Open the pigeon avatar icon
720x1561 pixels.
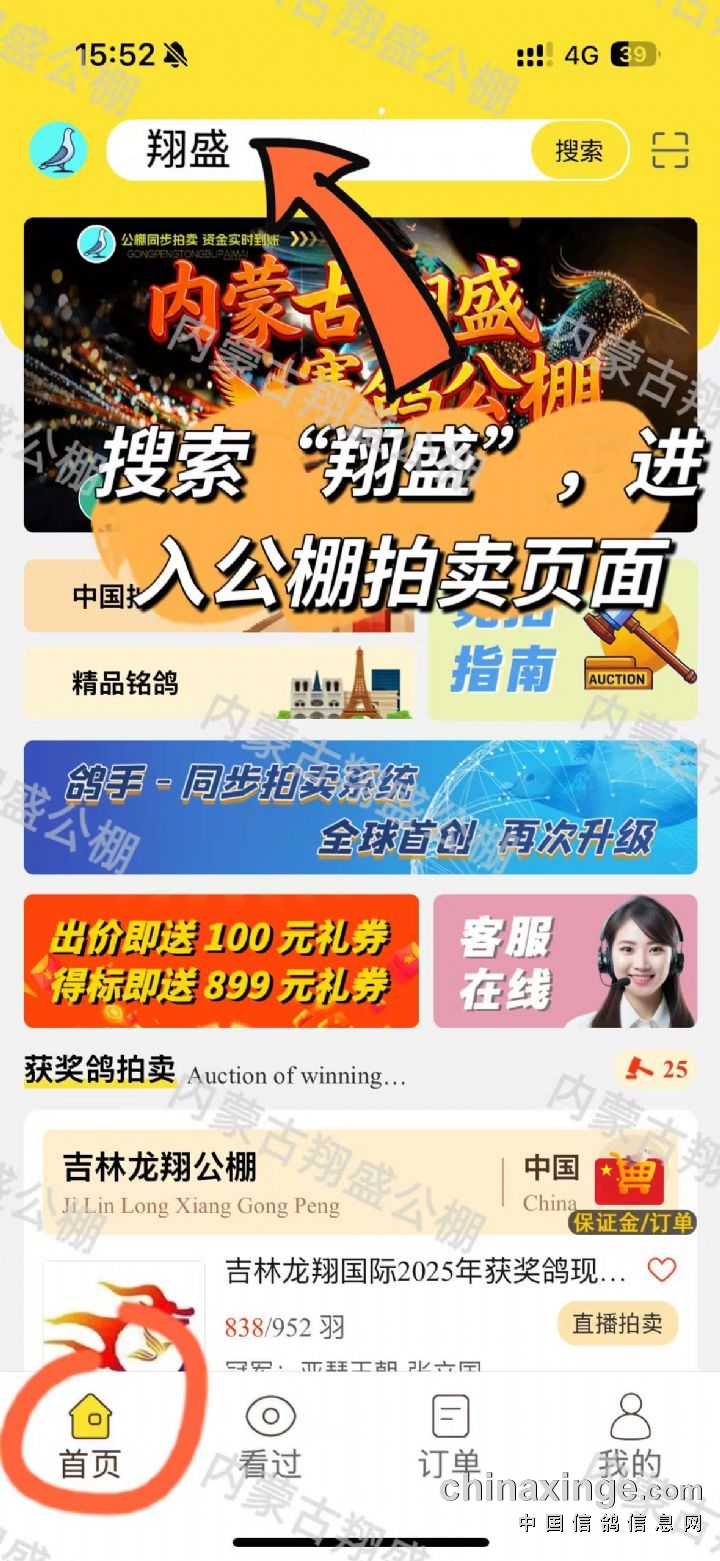coord(58,150)
